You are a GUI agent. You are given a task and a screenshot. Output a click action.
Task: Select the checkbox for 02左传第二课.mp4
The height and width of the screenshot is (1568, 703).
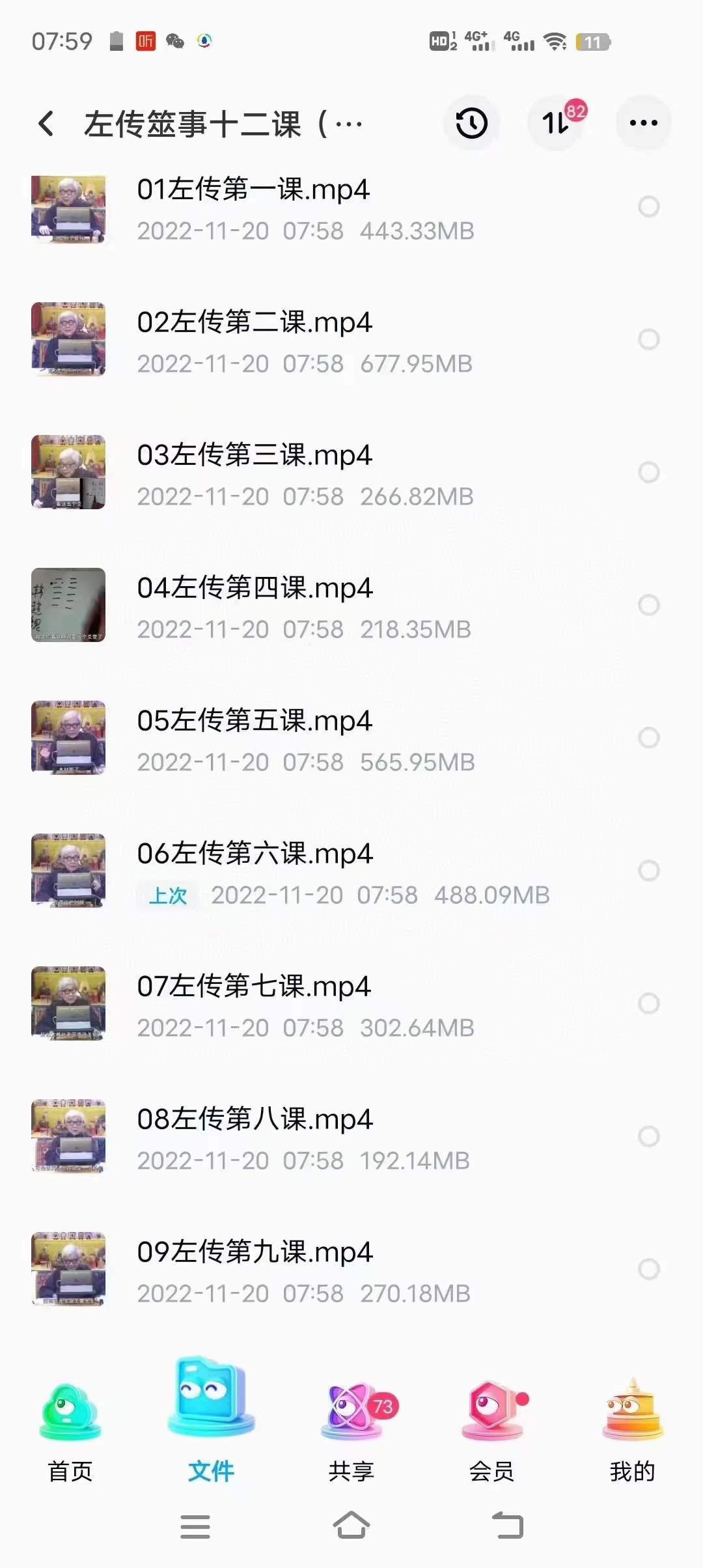(x=648, y=339)
